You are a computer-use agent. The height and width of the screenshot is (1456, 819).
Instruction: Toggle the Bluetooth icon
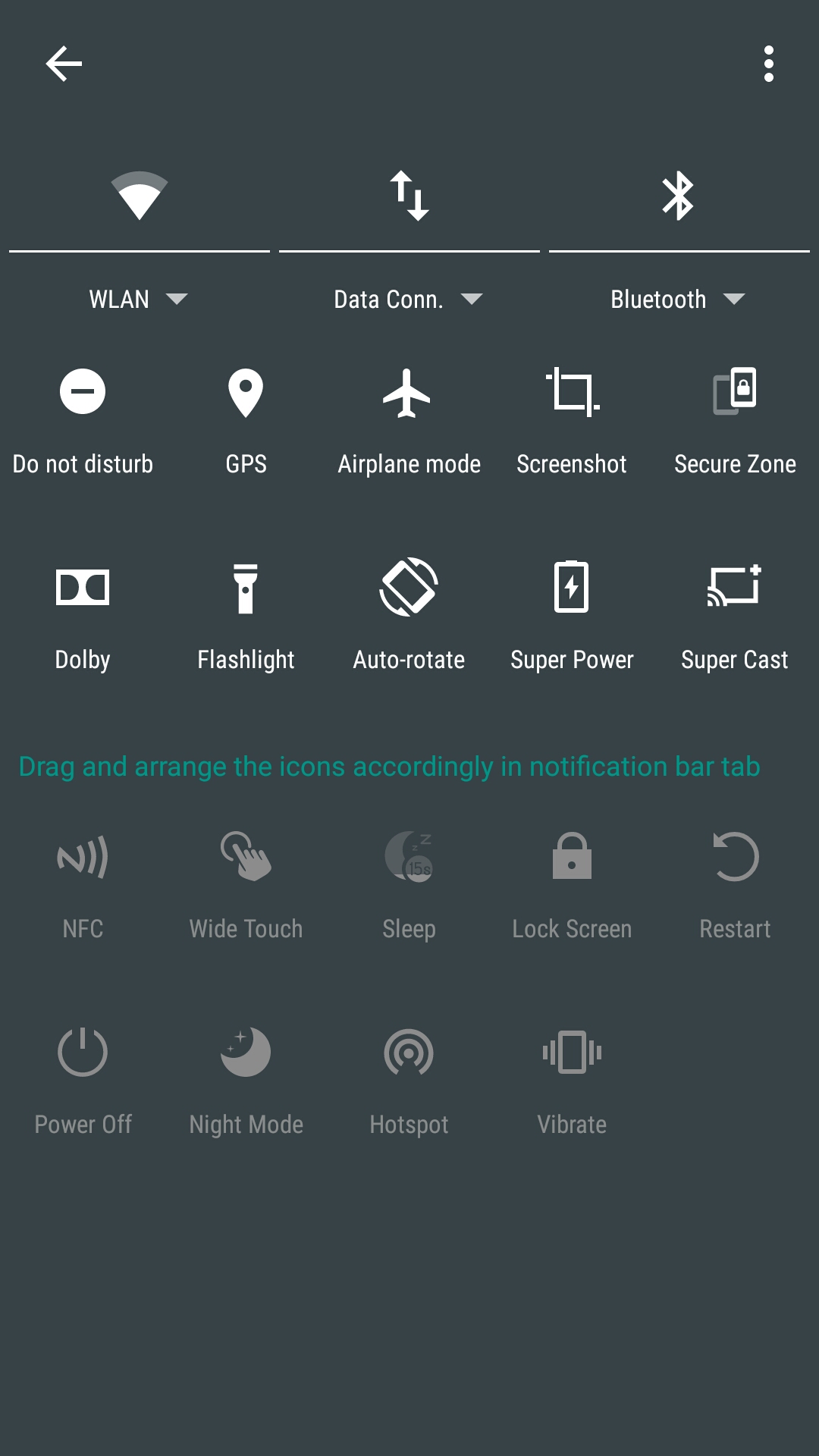[x=679, y=196]
